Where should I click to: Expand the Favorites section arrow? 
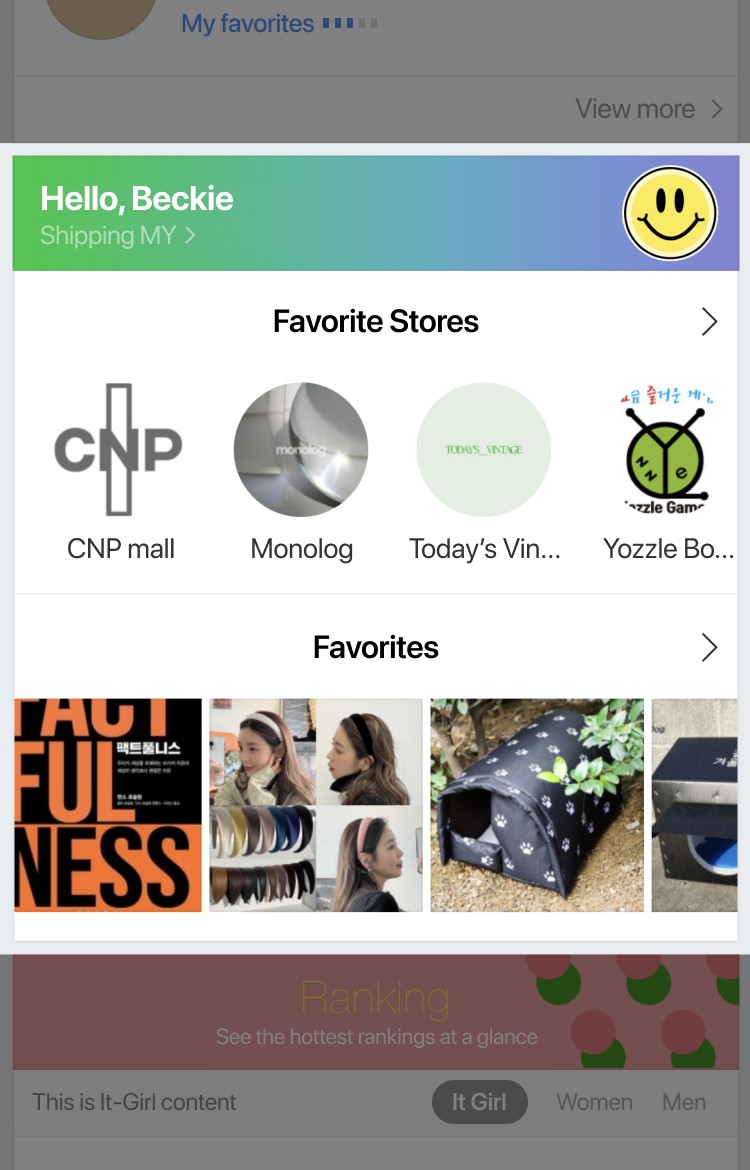(x=709, y=648)
